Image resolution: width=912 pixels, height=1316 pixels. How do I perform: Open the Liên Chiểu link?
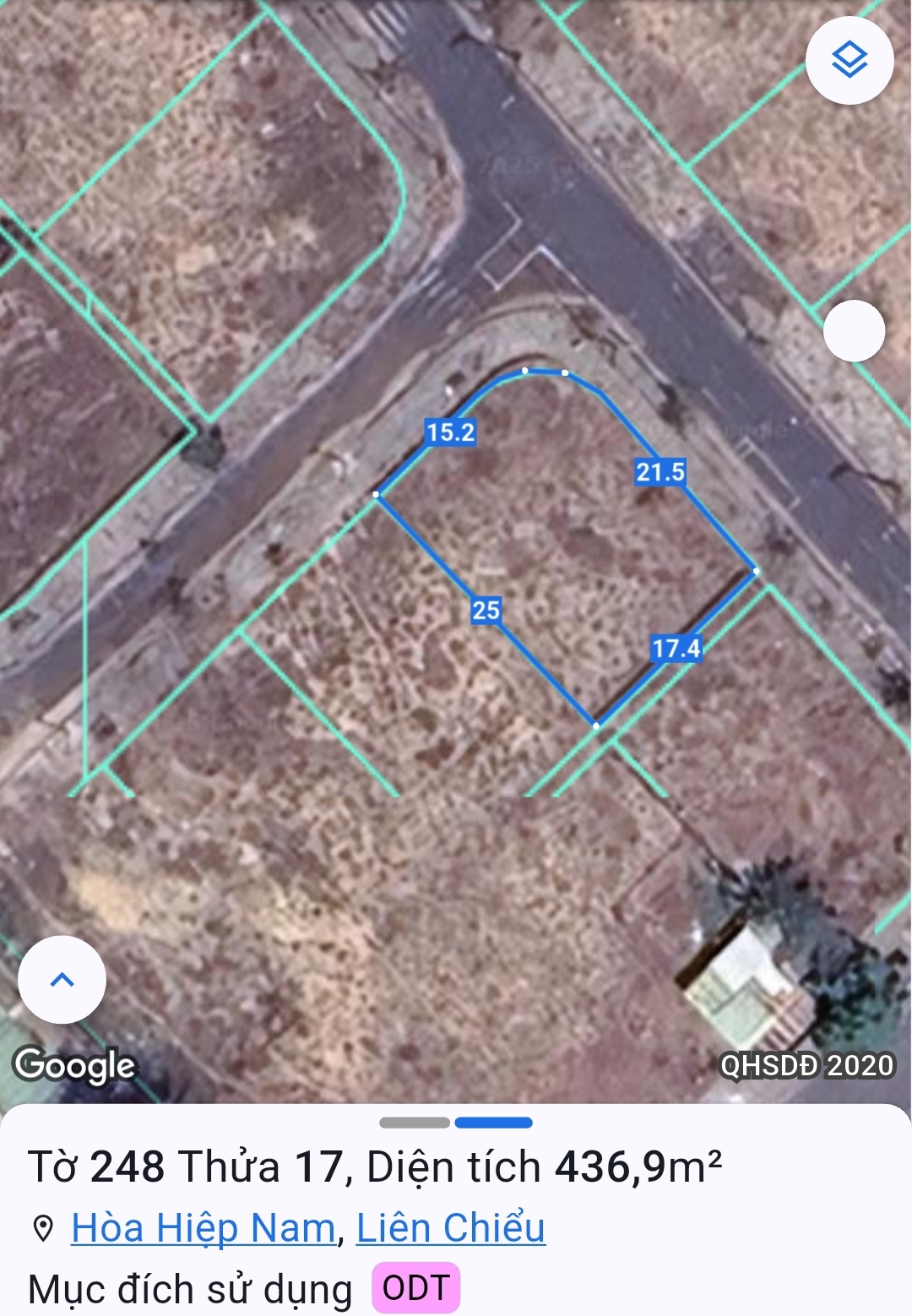coord(450,1227)
